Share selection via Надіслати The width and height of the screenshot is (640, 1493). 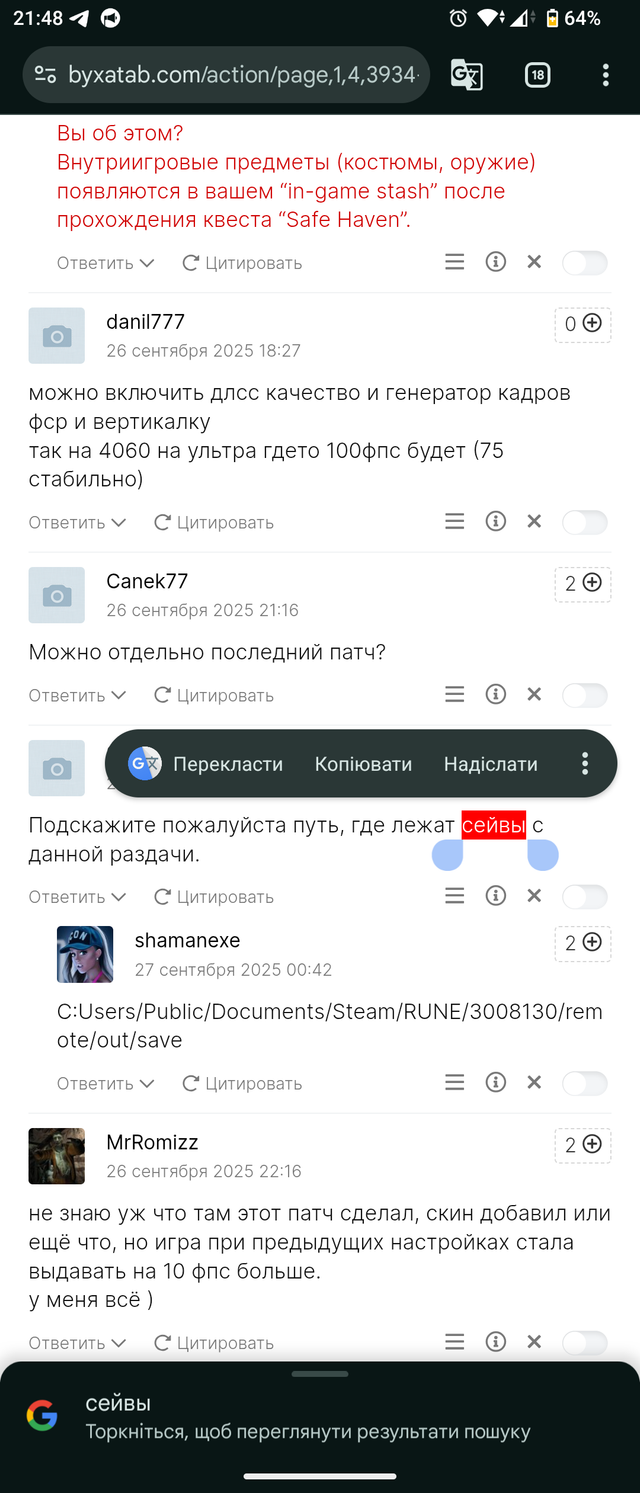tap(490, 764)
